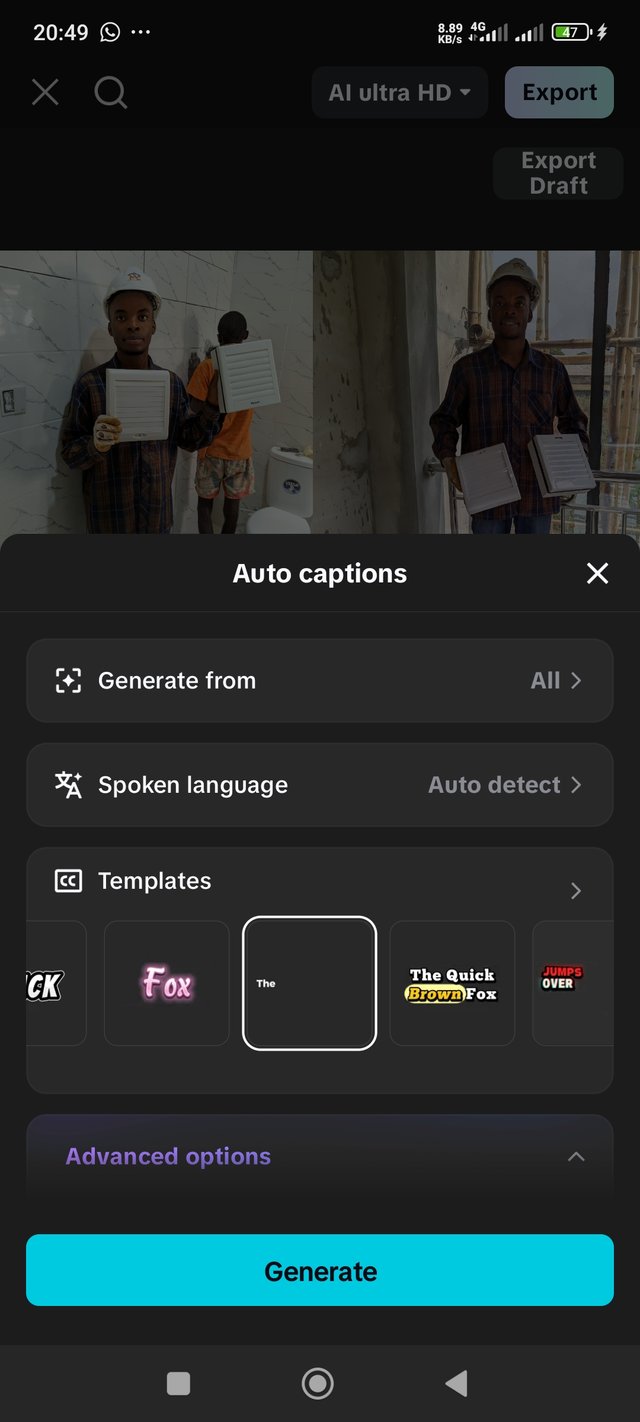Select the plain 'The' caption template

point(310,984)
